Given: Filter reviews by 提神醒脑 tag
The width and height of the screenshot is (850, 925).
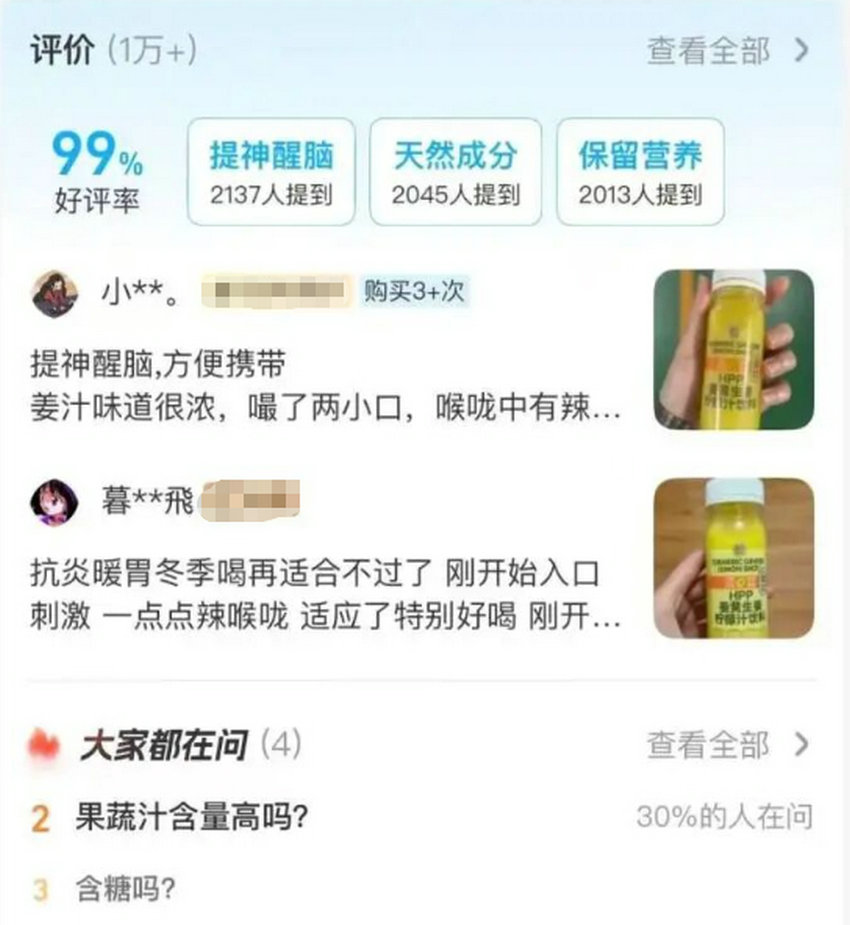Looking at the screenshot, I should click(x=271, y=171).
